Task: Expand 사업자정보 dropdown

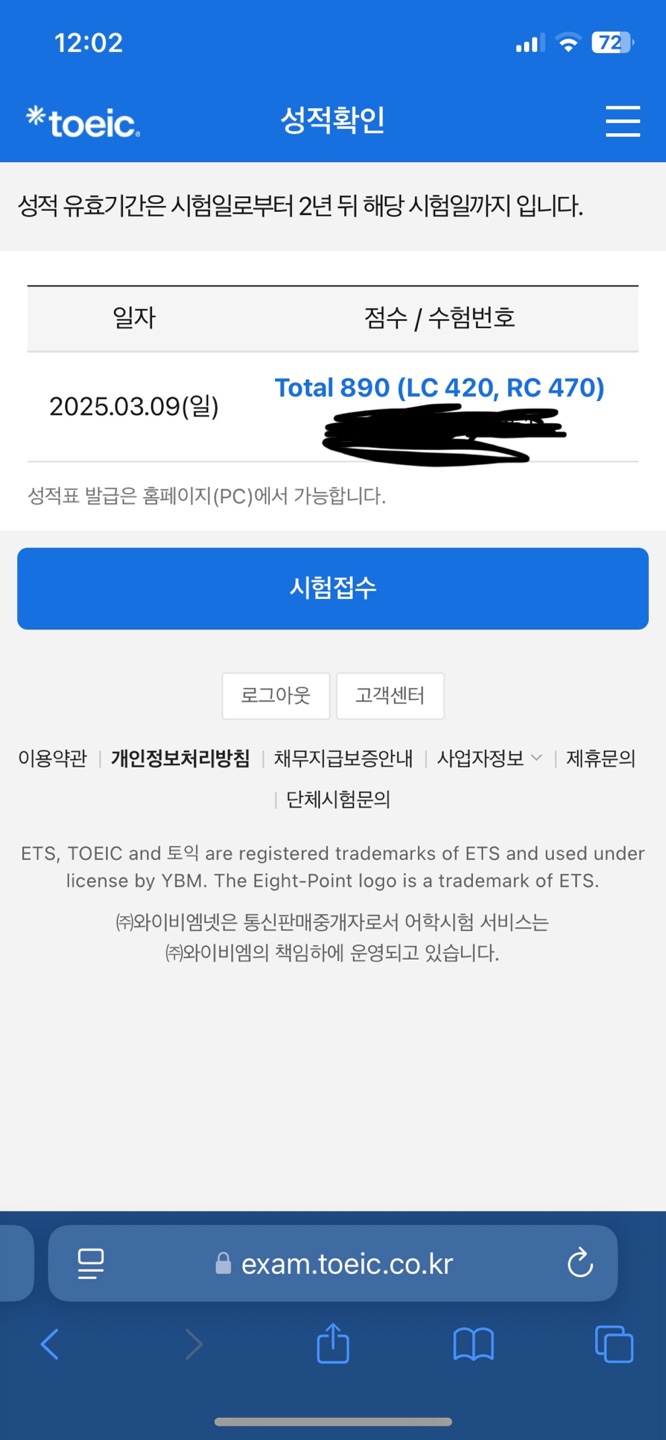Action: click(x=489, y=759)
